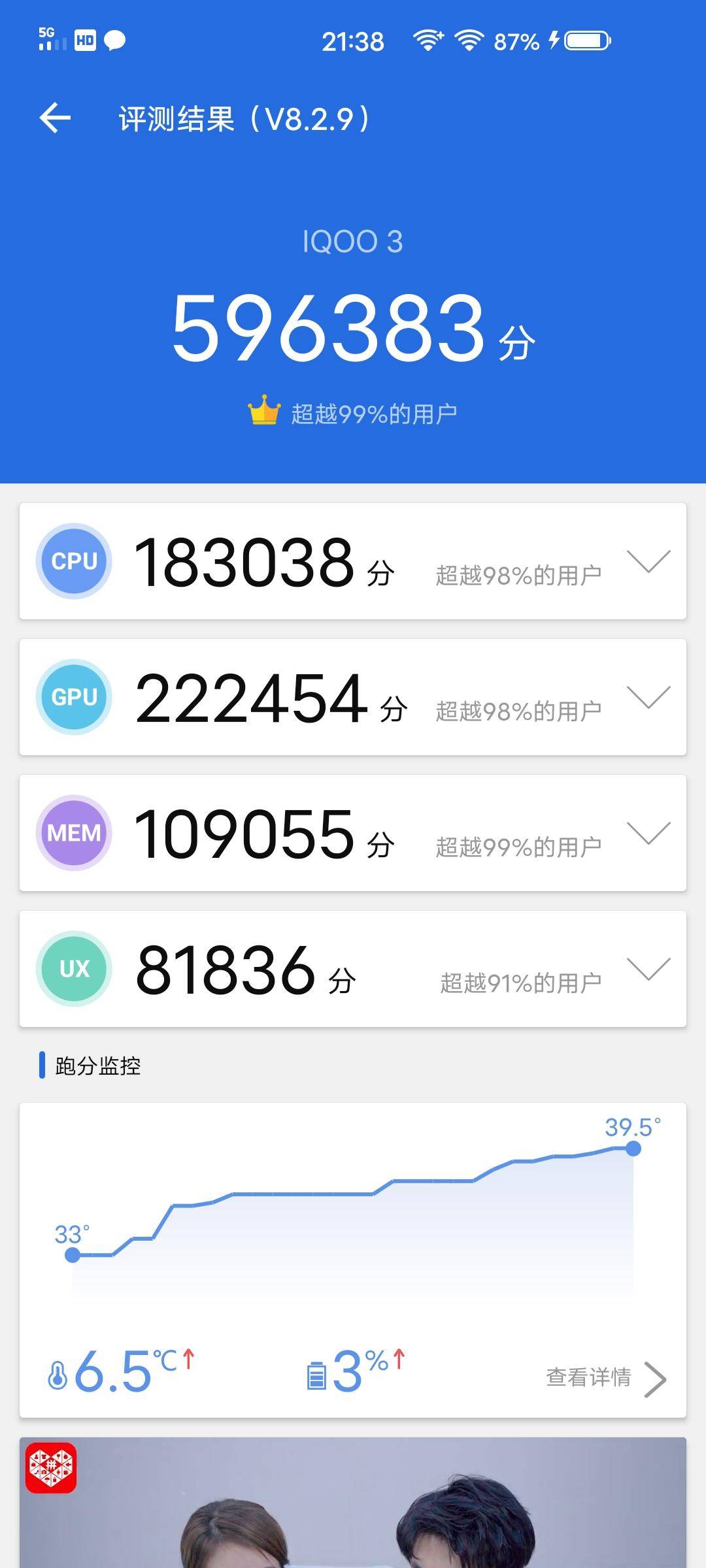Screen dimensions: 706x1568
Task: Tap the MEM score circle icon
Action: [x=73, y=833]
